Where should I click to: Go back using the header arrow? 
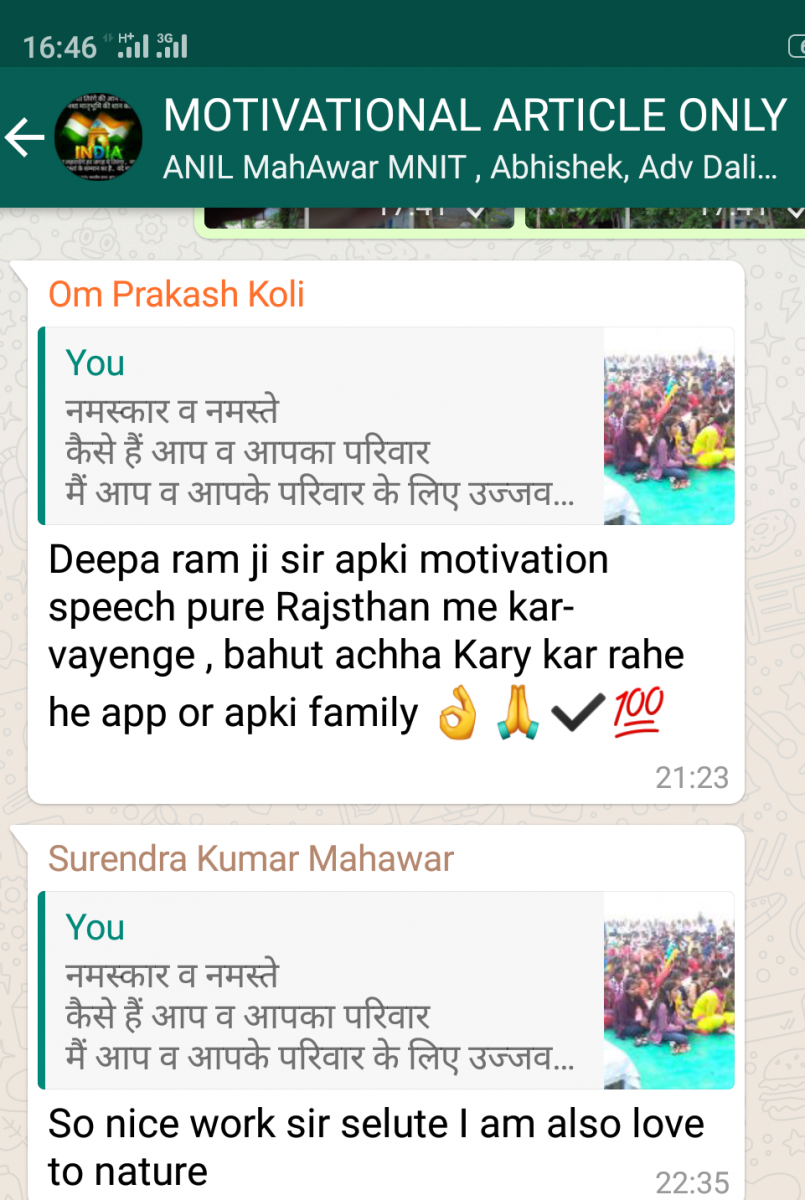click(25, 138)
